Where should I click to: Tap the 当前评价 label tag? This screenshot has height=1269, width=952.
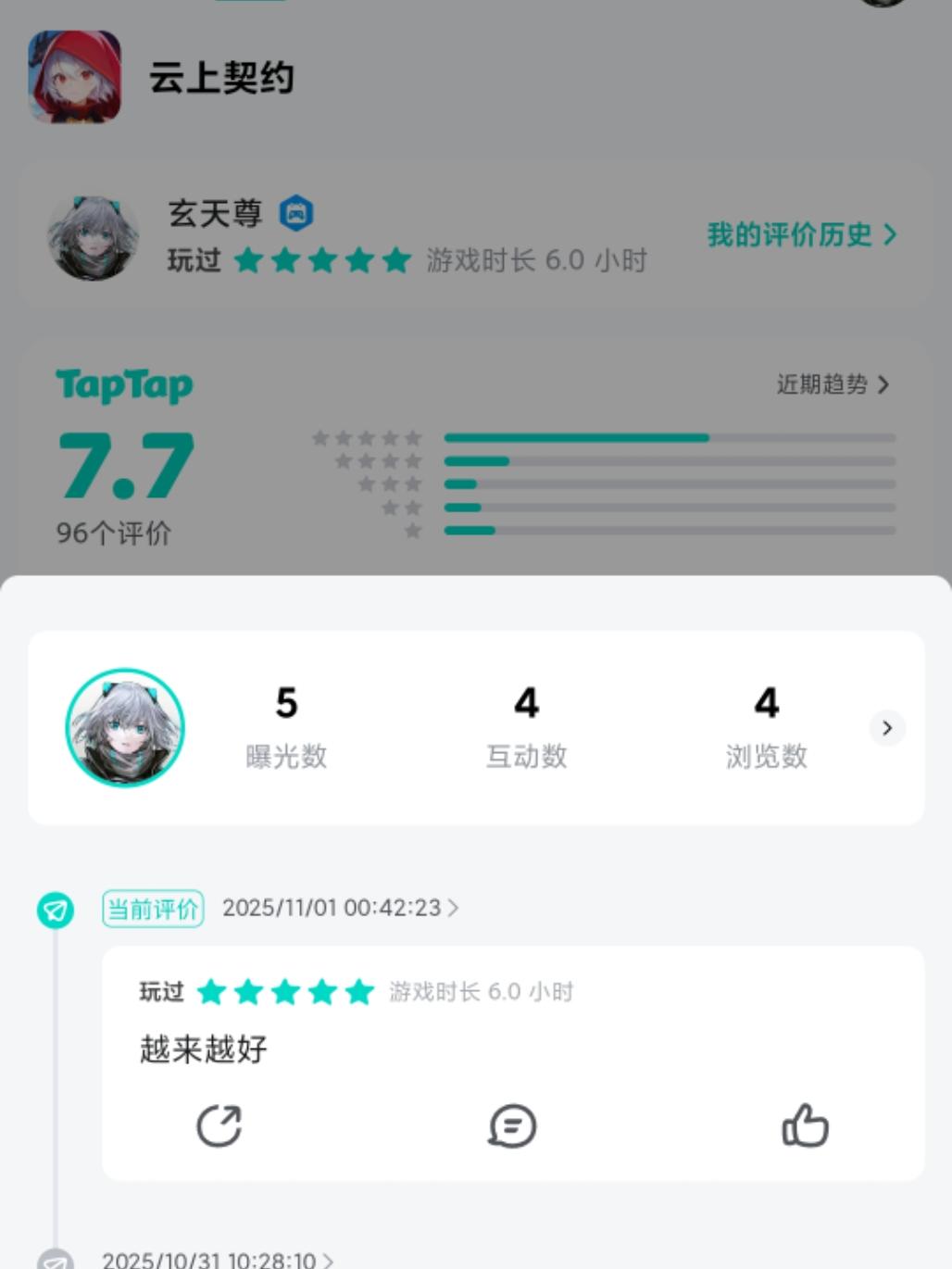152,909
